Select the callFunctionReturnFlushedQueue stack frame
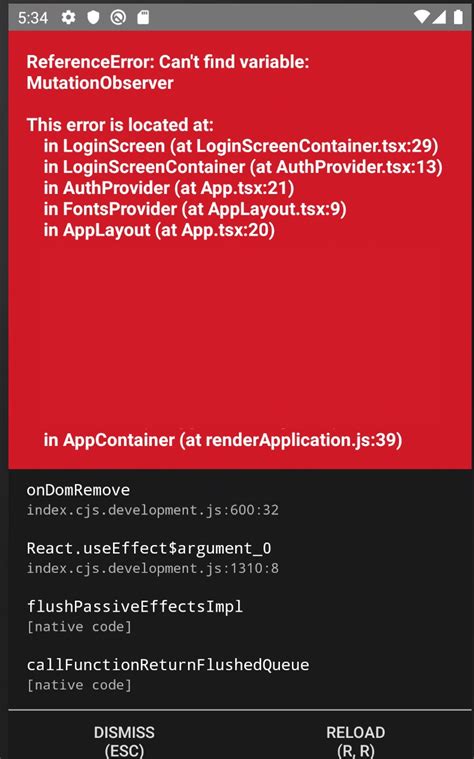This screenshot has height=759, width=474. 240,674
